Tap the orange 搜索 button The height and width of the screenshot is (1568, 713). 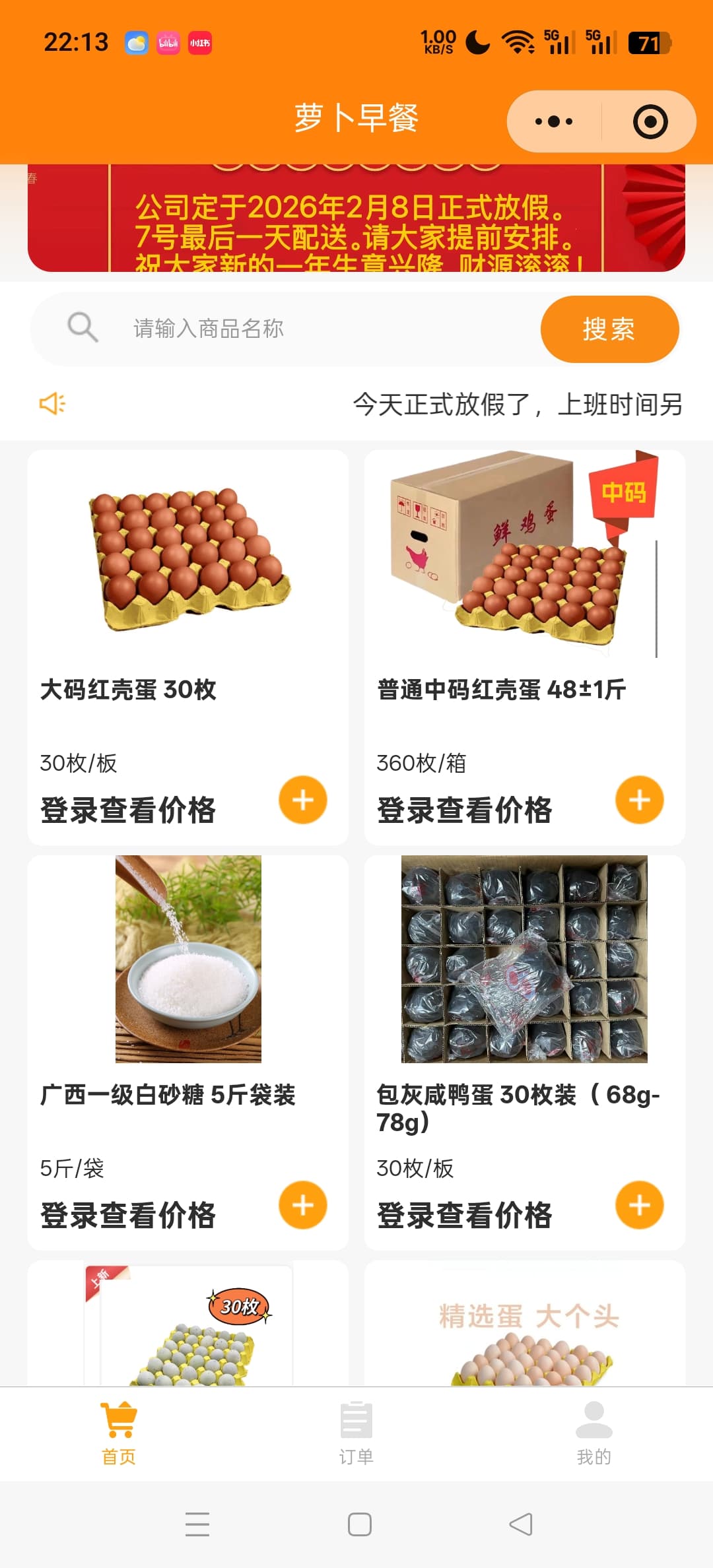click(609, 329)
